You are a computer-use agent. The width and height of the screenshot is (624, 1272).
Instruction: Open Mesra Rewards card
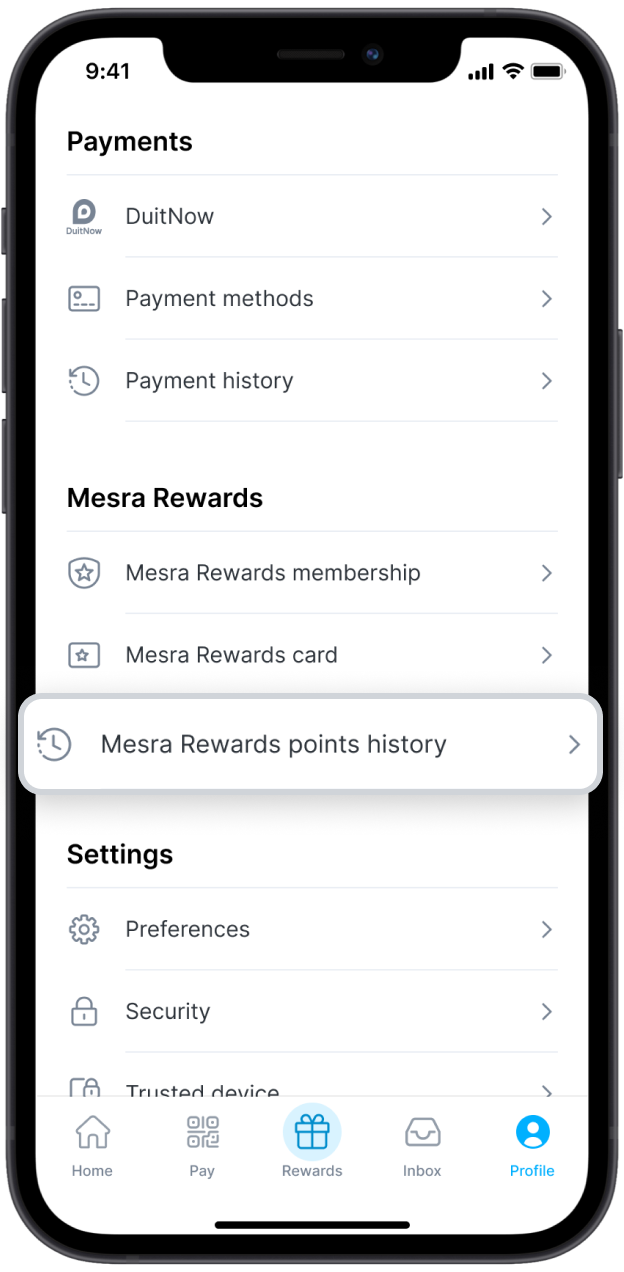click(310, 655)
